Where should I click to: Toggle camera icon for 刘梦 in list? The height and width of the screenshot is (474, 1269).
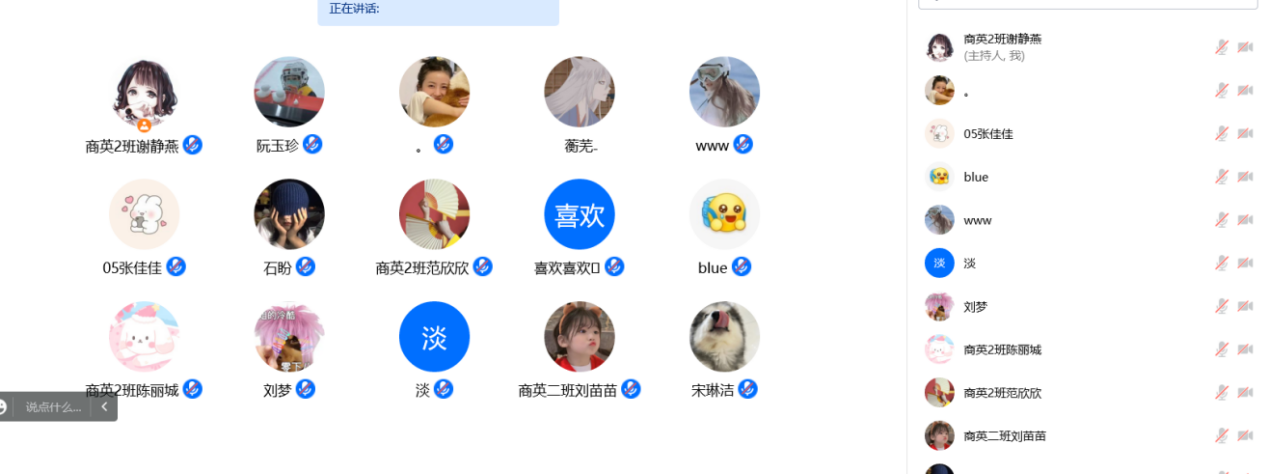1245,306
